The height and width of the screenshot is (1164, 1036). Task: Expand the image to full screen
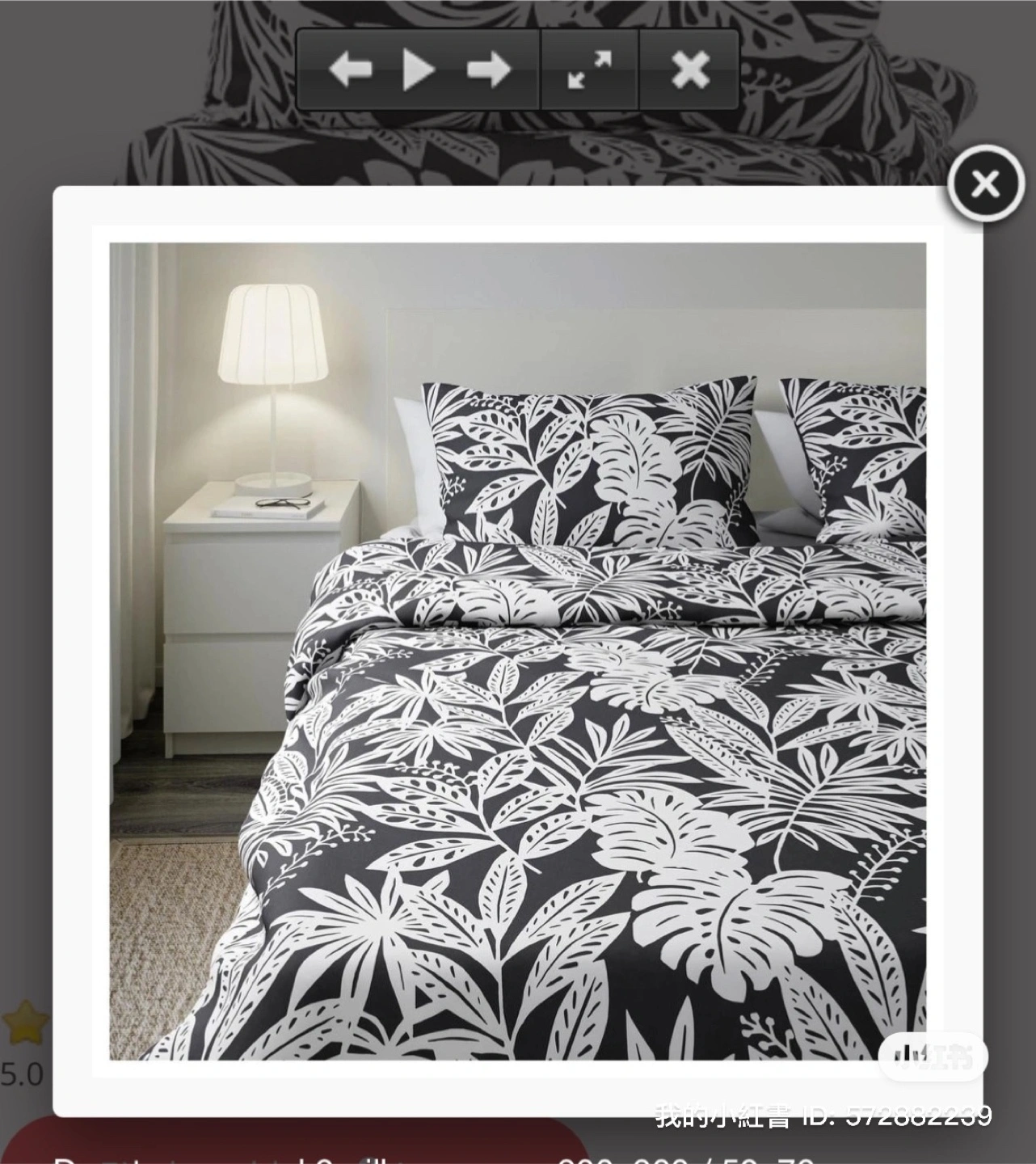[x=589, y=70]
